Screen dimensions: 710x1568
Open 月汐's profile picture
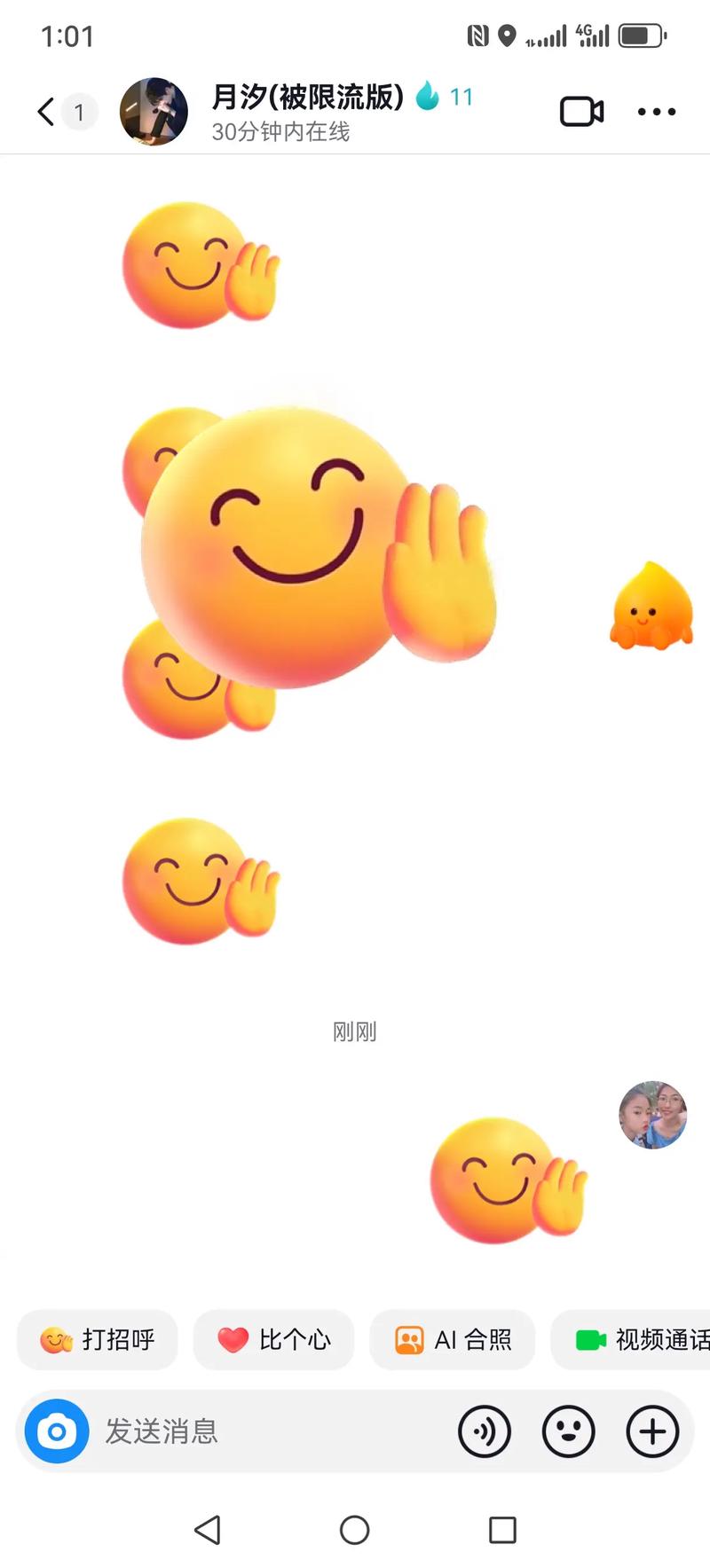pyautogui.click(x=154, y=112)
